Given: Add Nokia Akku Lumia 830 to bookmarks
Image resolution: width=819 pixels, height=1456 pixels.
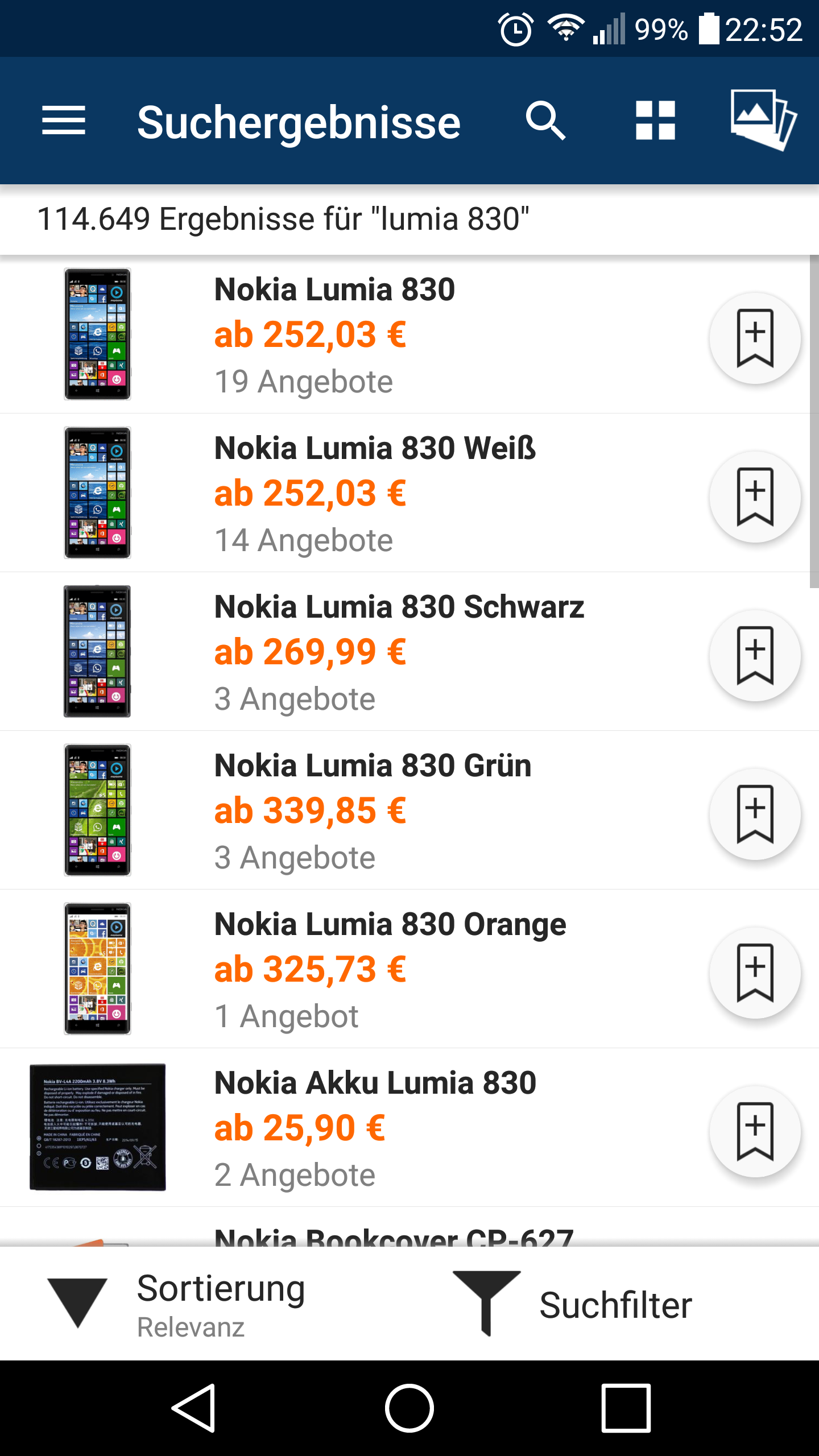Looking at the screenshot, I should click(755, 1132).
